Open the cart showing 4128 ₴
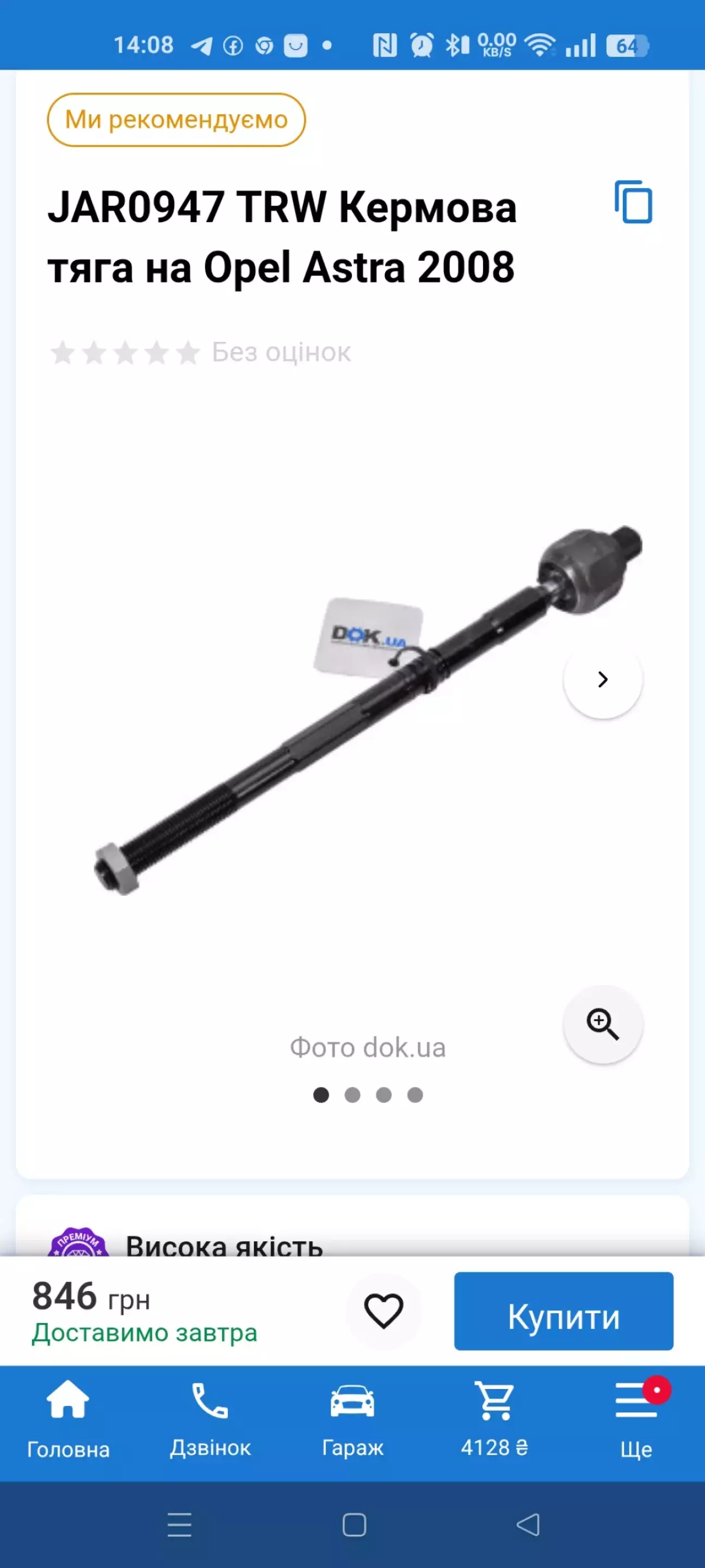This screenshot has height=1568, width=705. tap(494, 1418)
